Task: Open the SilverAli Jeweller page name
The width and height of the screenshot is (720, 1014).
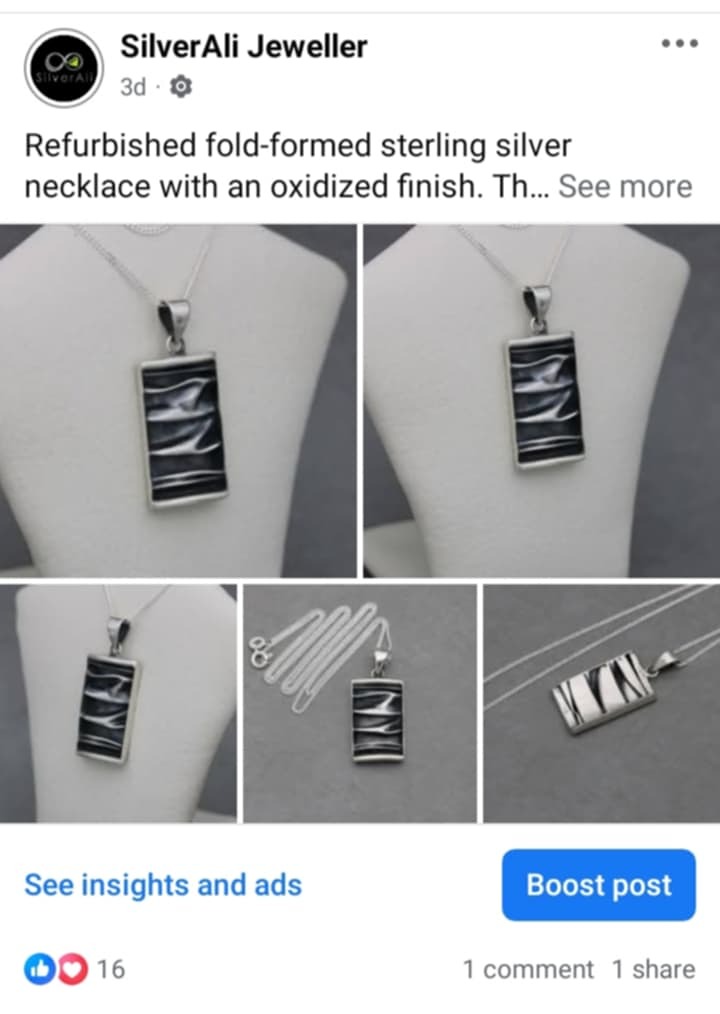Action: click(244, 45)
